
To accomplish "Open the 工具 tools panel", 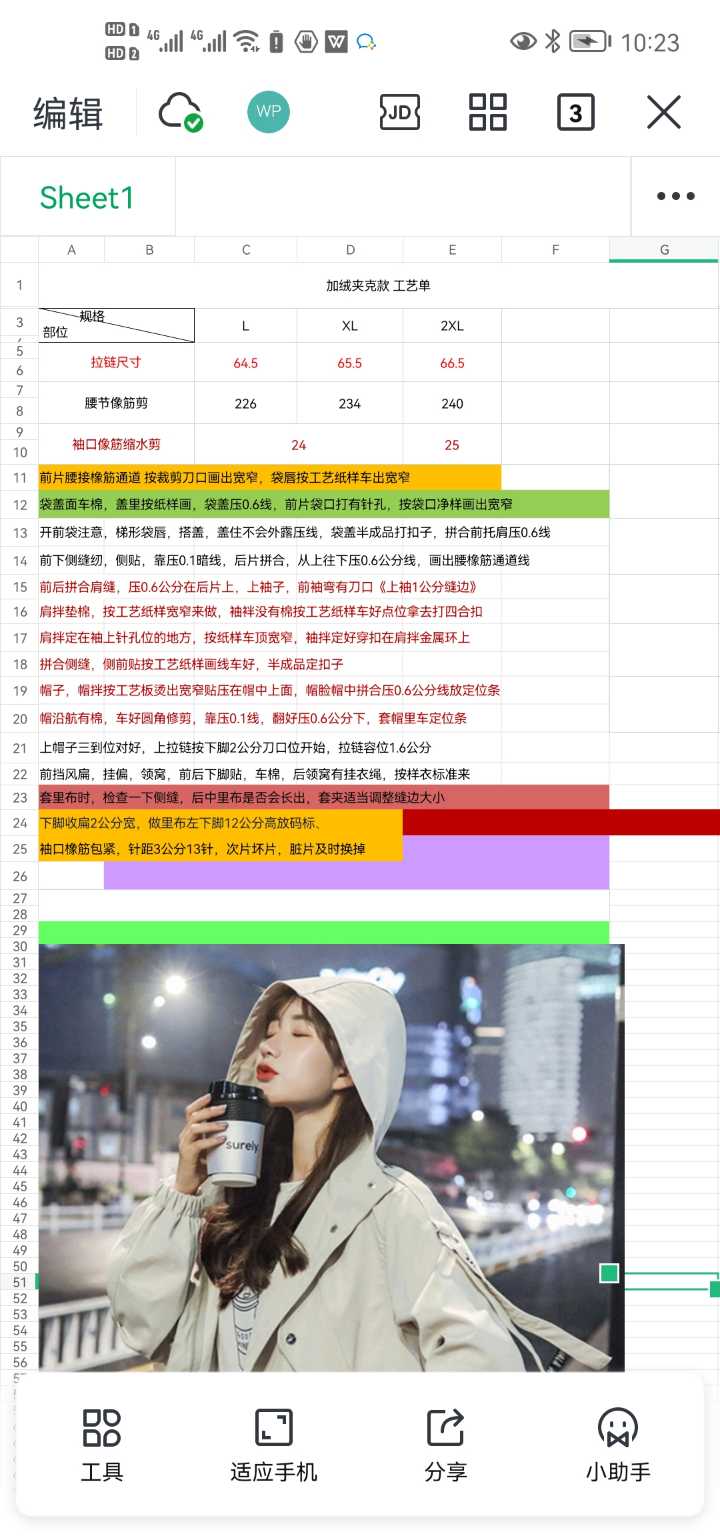I will (x=102, y=1444).
